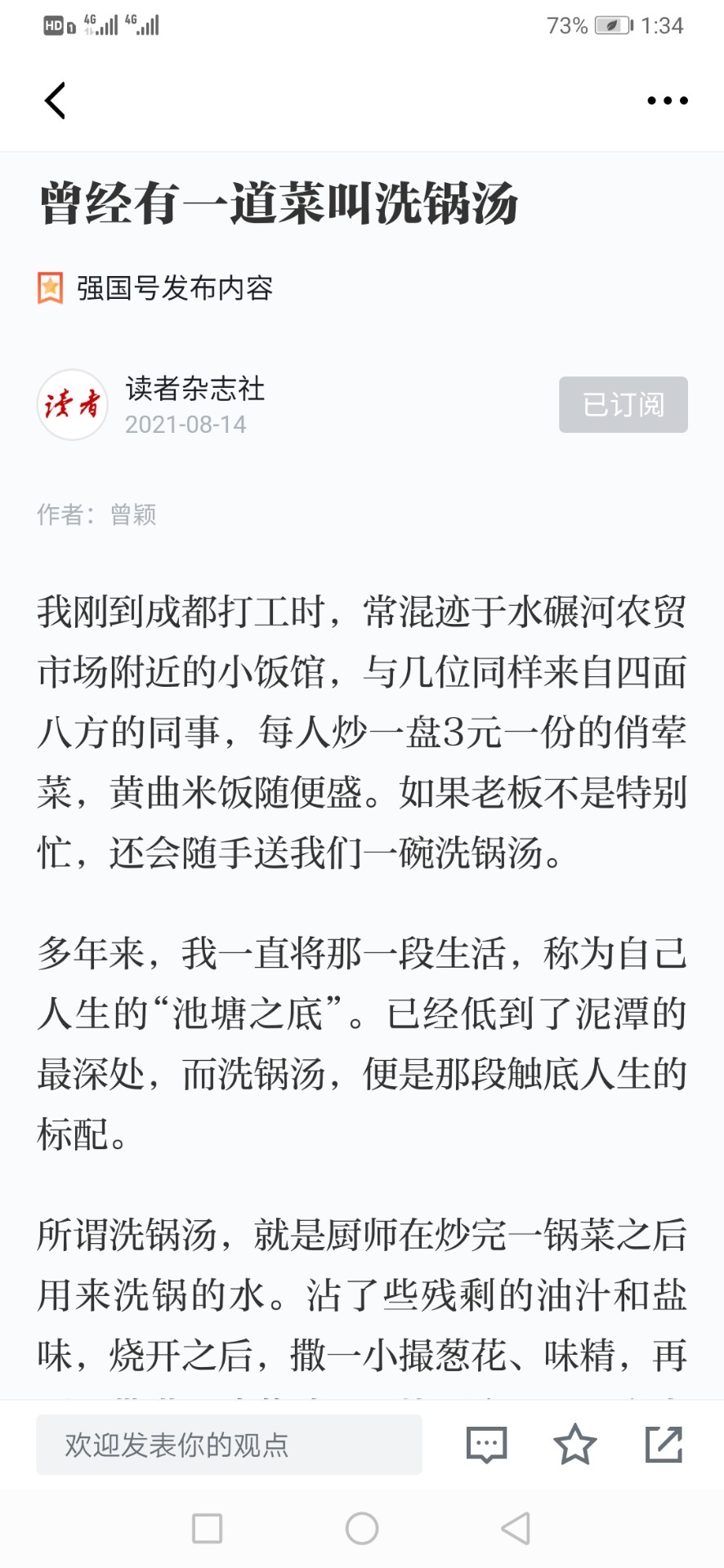
Task: Open 读者杂志社 publisher profile
Action: tap(194, 389)
